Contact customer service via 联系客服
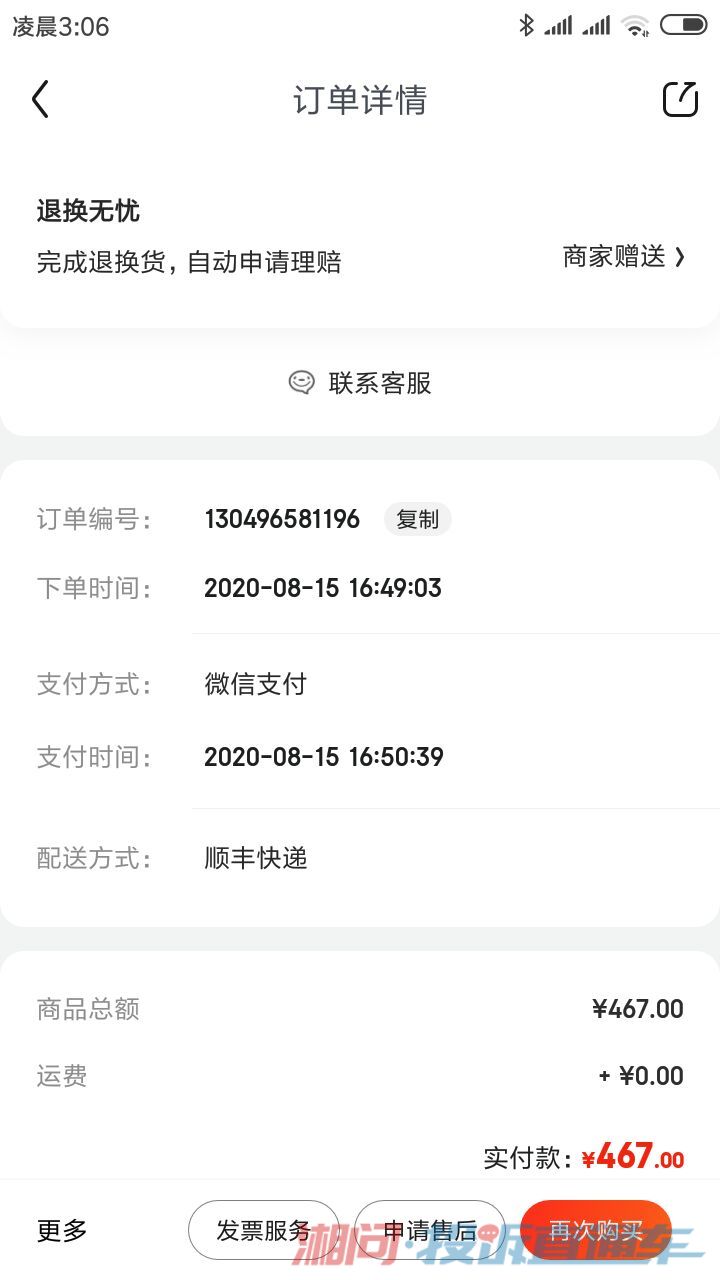720x1280 pixels. click(360, 383)
